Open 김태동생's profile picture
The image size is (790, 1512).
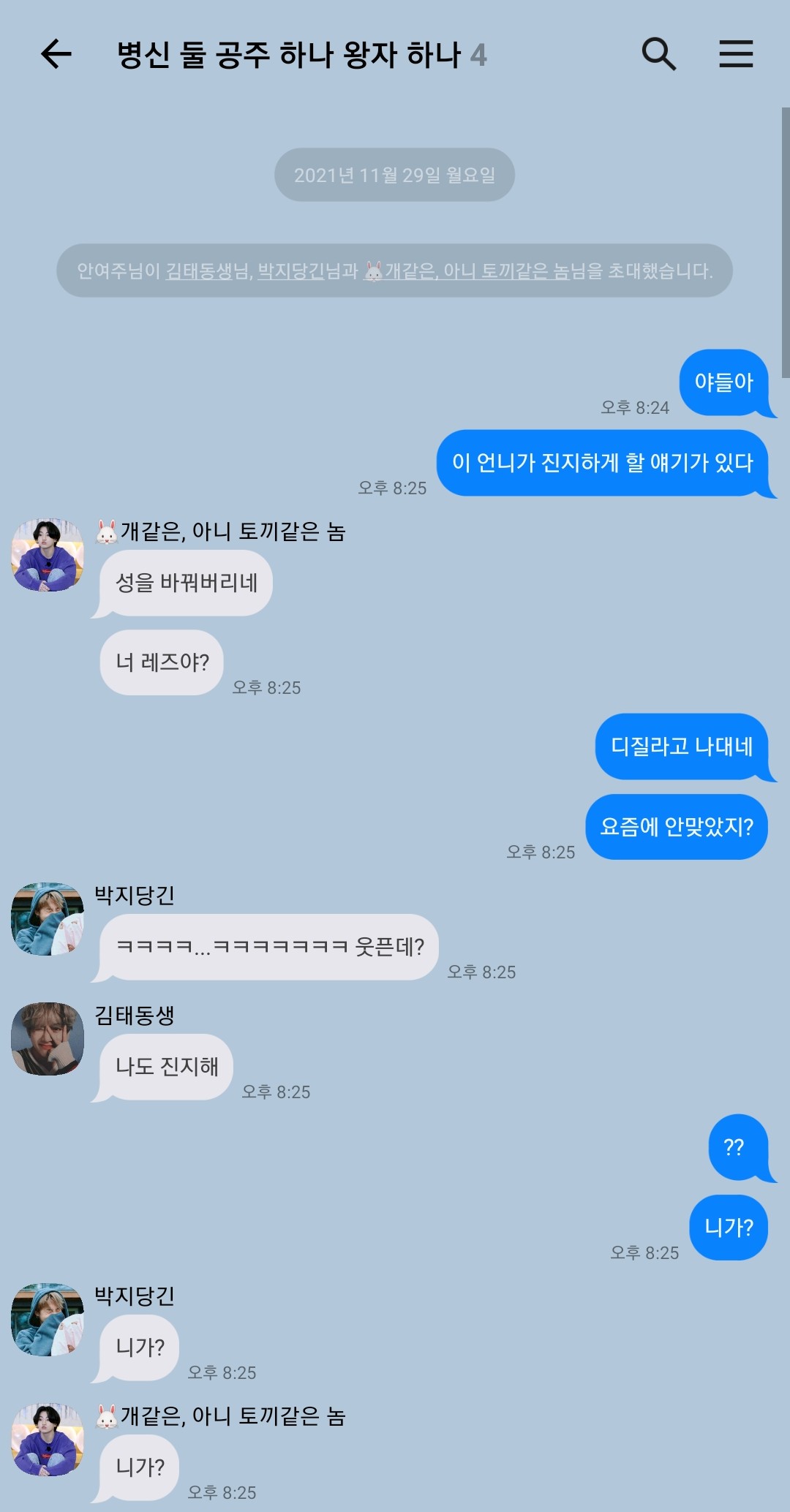point(48,1038)
